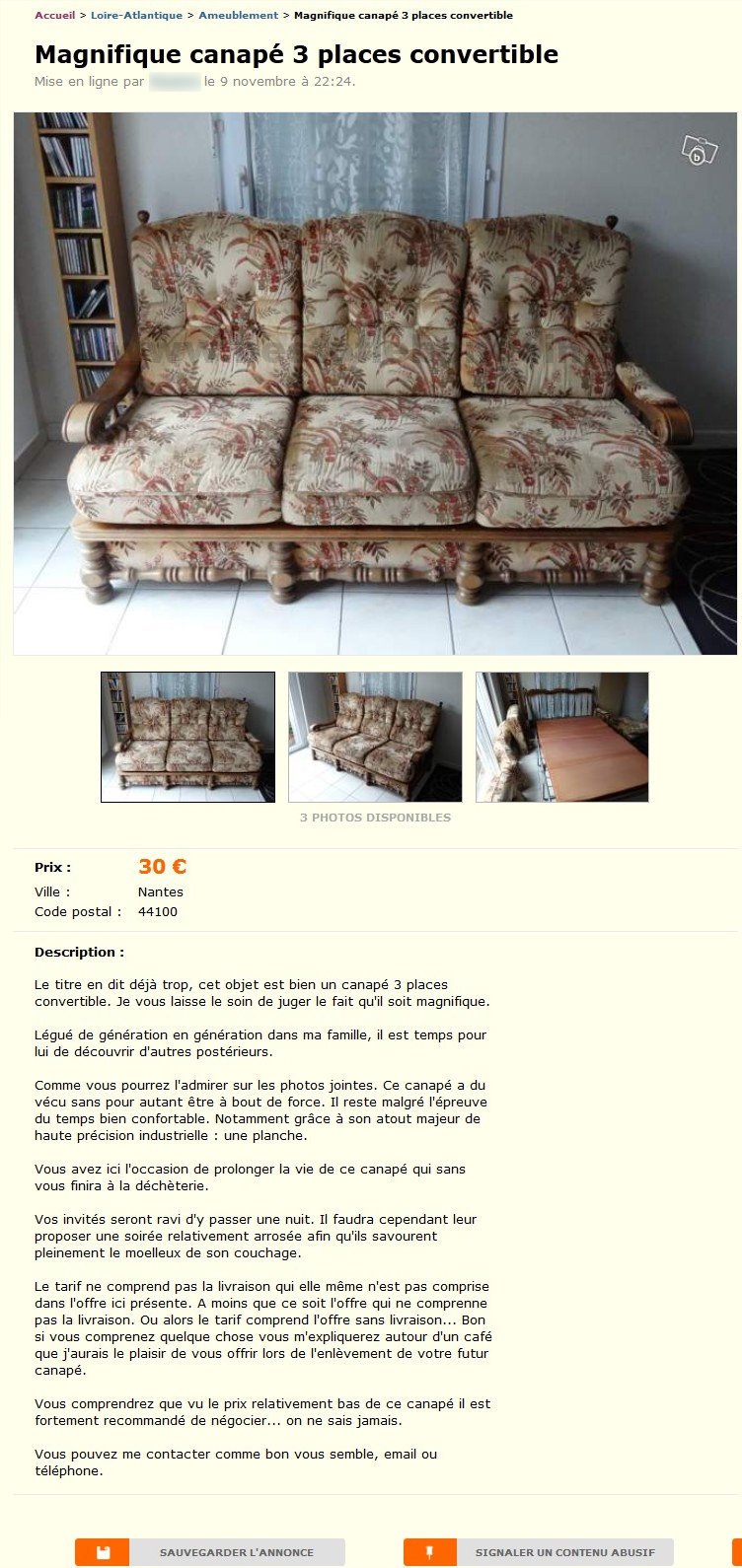Open the Ameublement category link
Screen dimensions: 742x1568
click(238, 16)
